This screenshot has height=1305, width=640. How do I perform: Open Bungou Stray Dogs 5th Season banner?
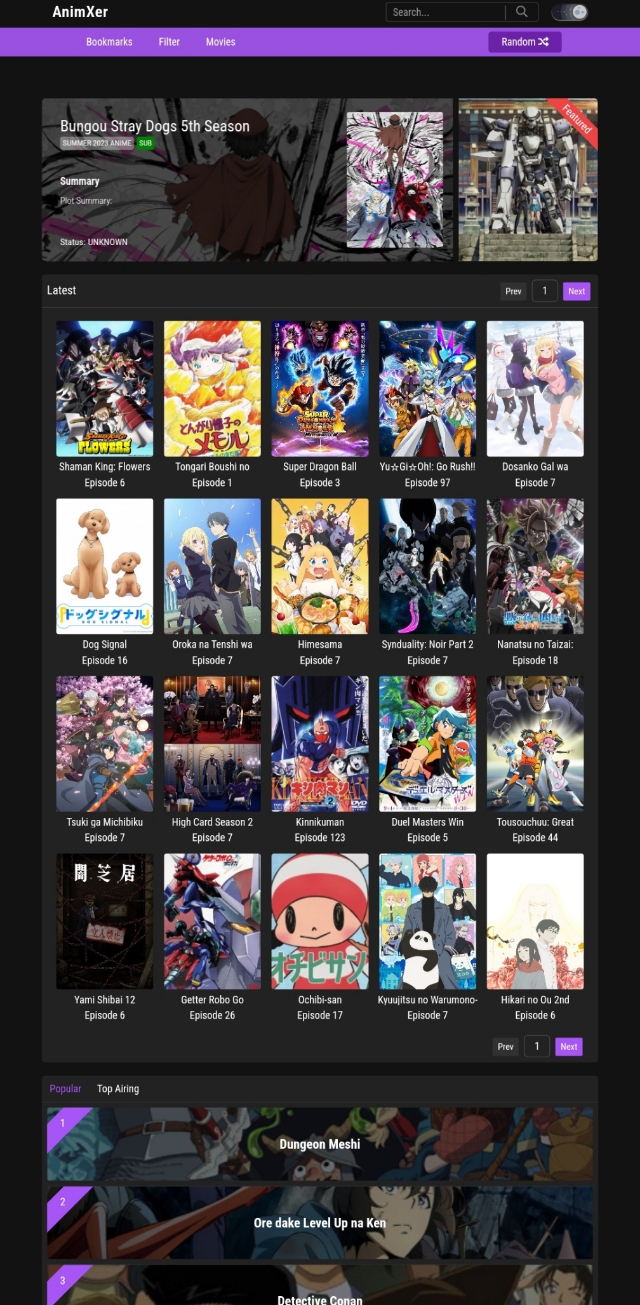click(x=155, y=126)
